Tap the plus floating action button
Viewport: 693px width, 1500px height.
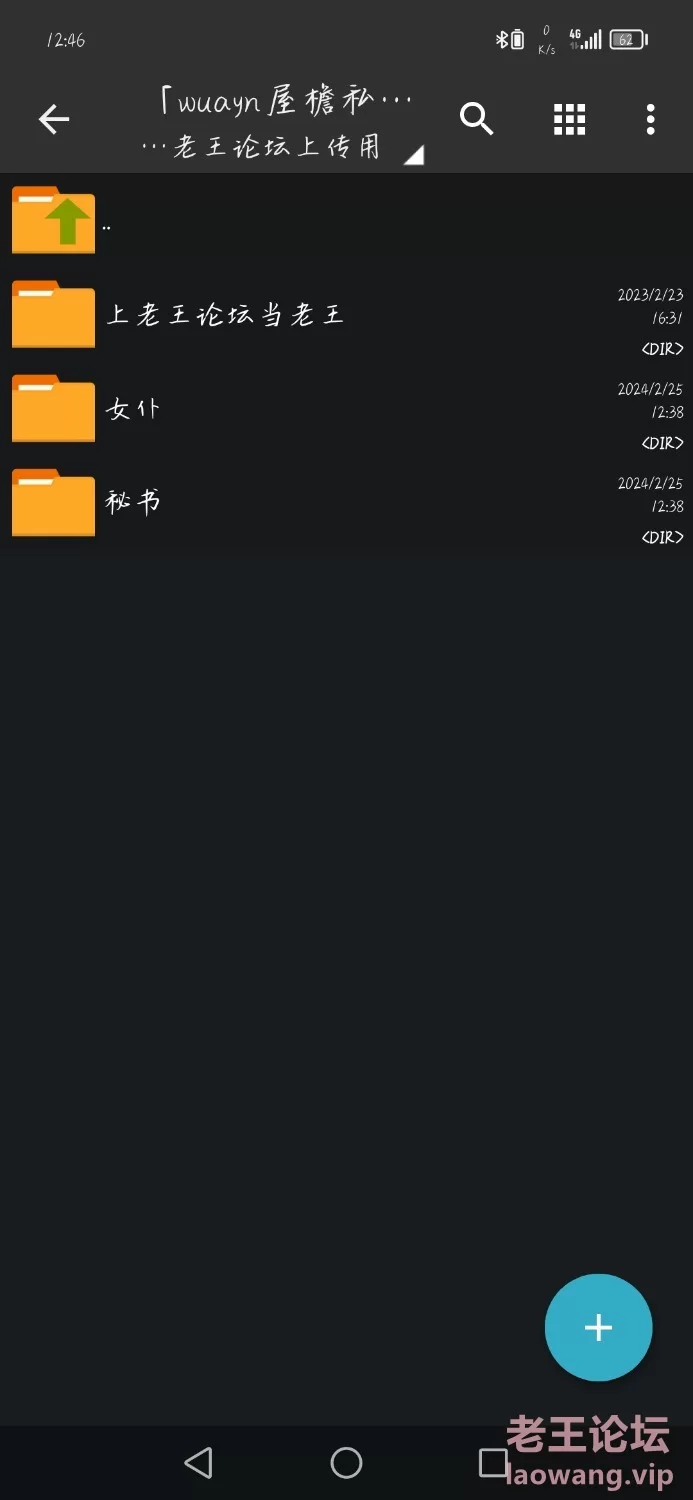(x=598, y=1327)
